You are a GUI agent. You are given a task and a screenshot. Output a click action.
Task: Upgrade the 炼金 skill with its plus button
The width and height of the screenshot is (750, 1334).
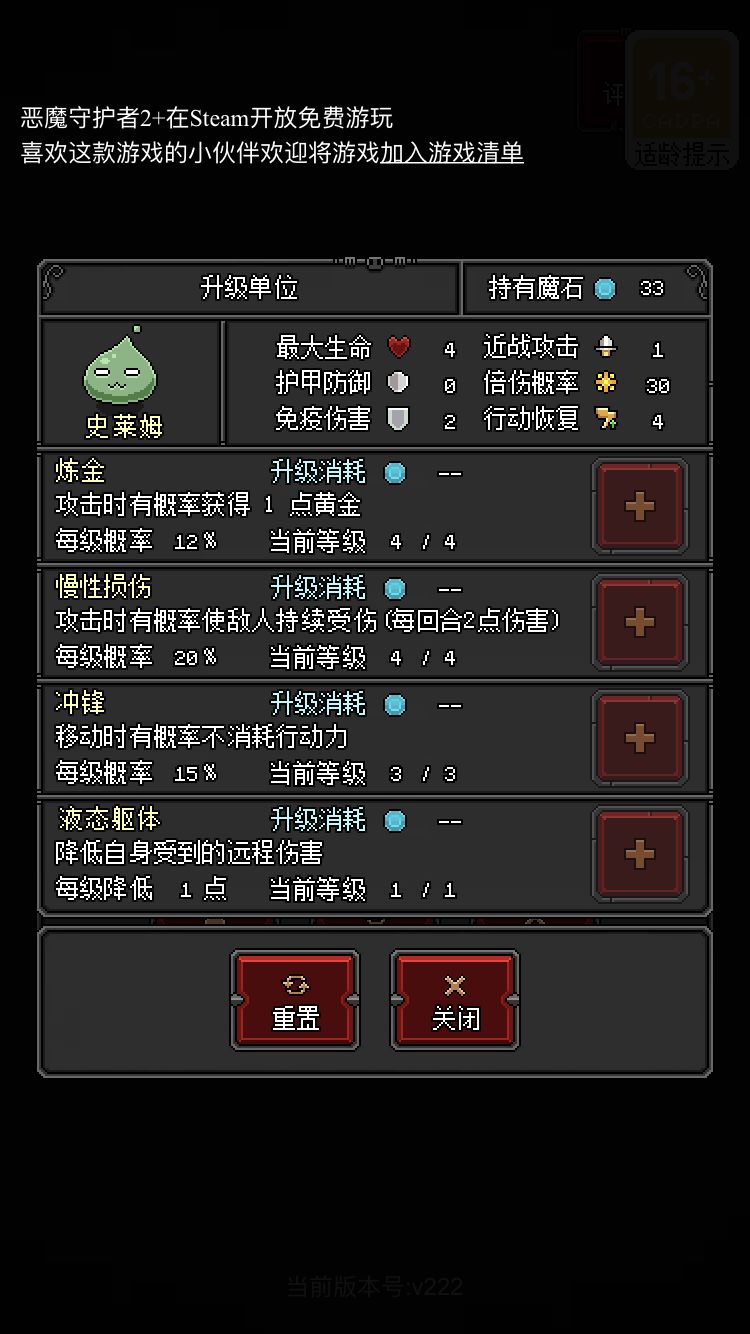click(x=640, y=506)
